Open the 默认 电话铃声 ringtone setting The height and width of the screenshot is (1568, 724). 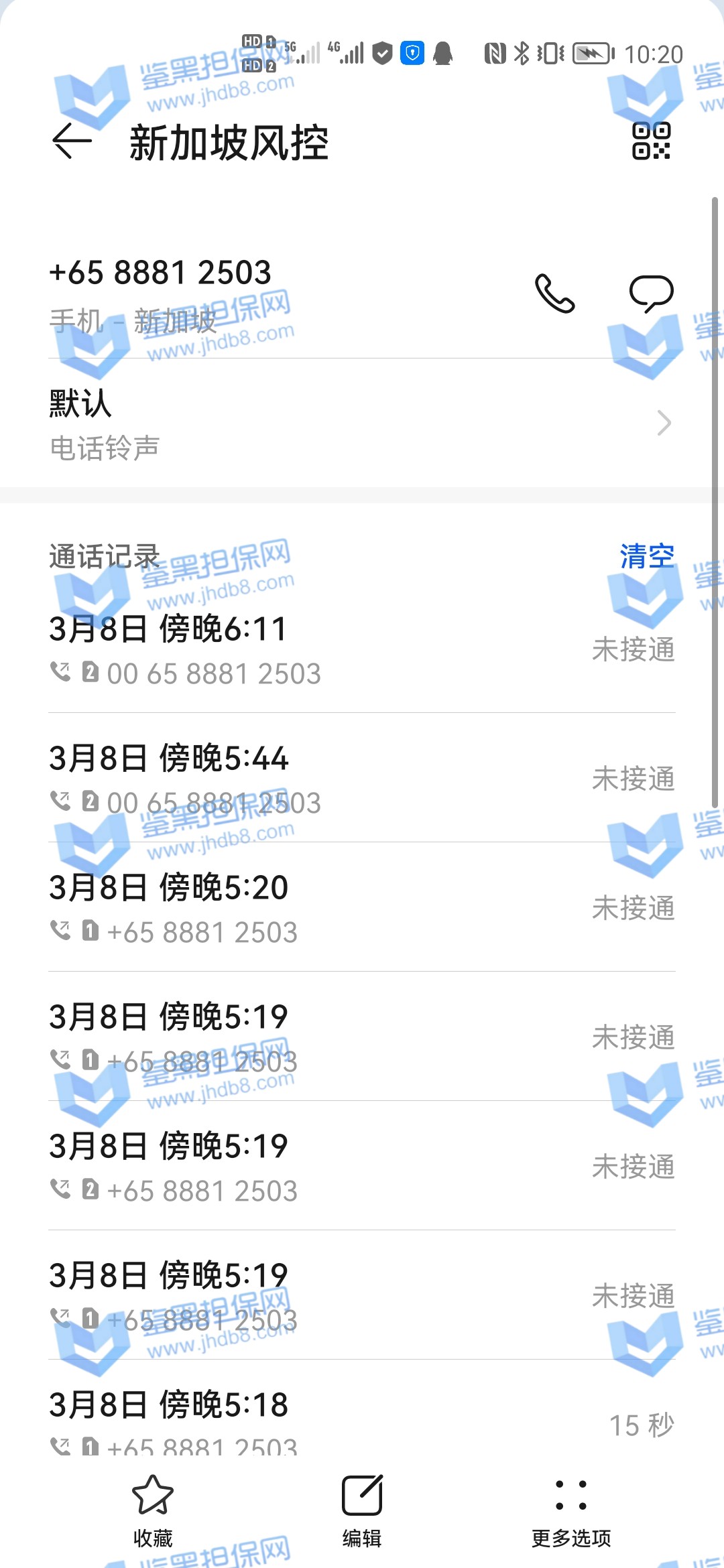pos(362,423)
